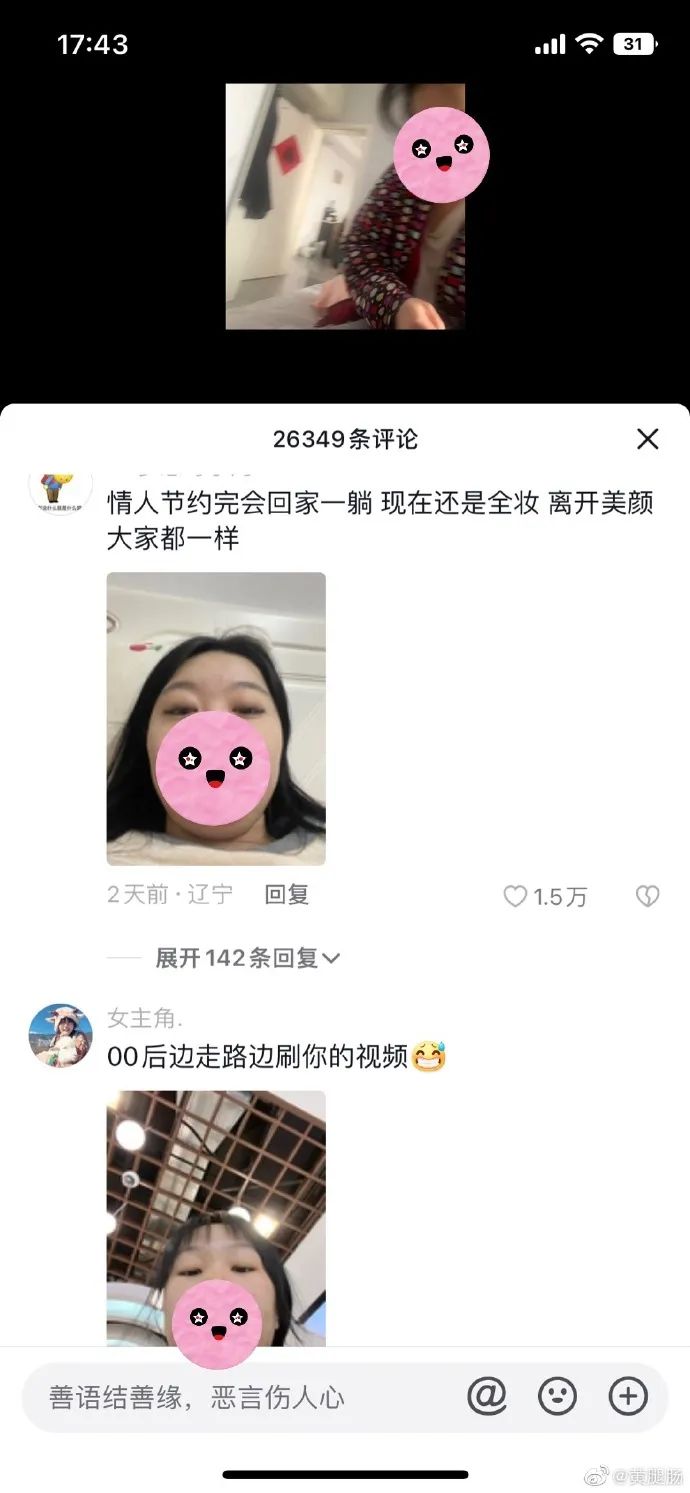Tap the video at the top

click(x=345, y=207)
